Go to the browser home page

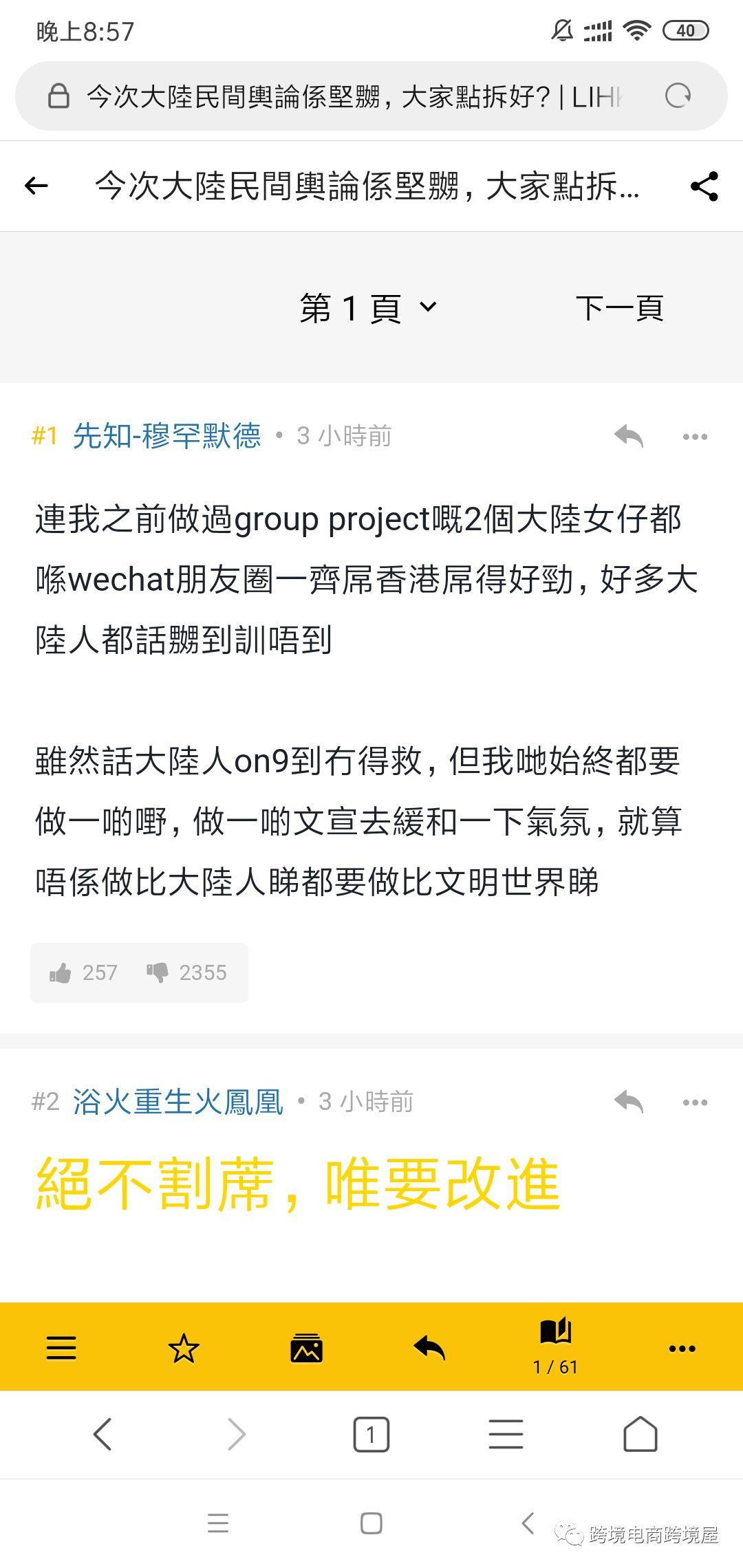coord(640,1435)
